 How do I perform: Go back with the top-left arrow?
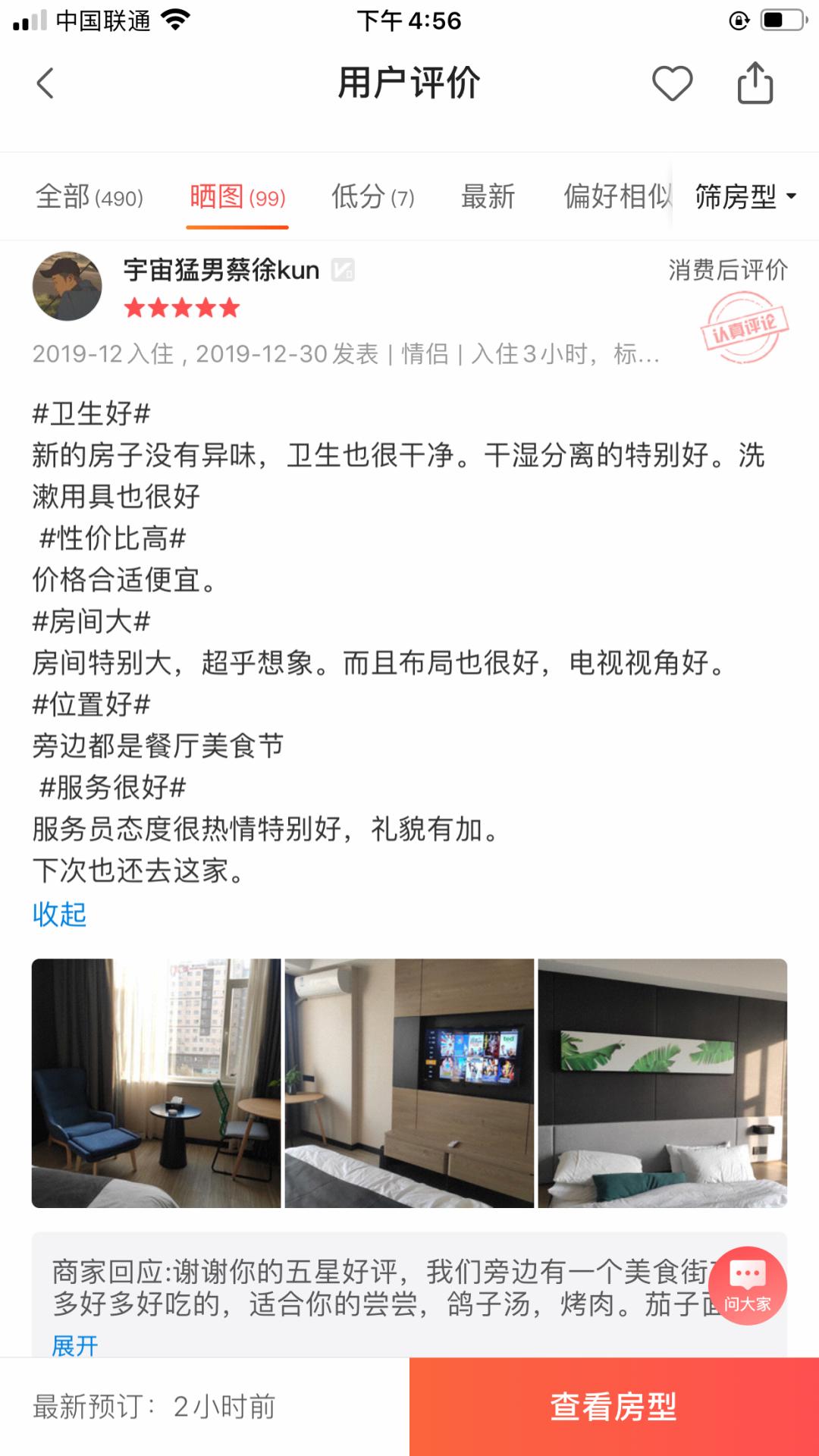click(x=45, y=83)
